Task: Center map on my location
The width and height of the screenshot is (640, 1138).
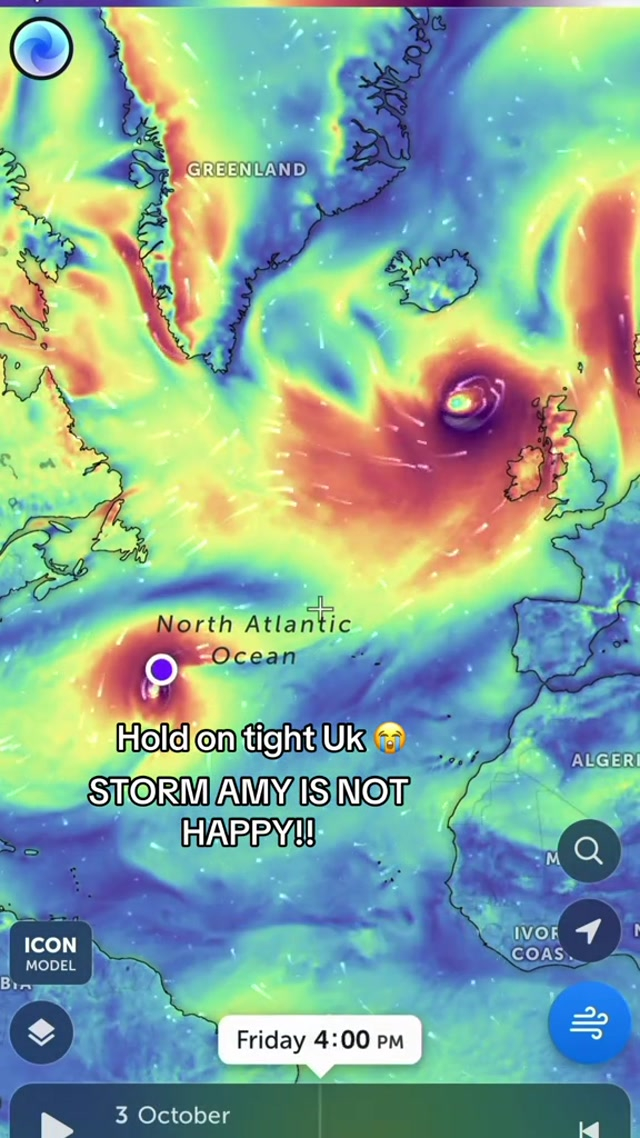Action: coord(589,931)
